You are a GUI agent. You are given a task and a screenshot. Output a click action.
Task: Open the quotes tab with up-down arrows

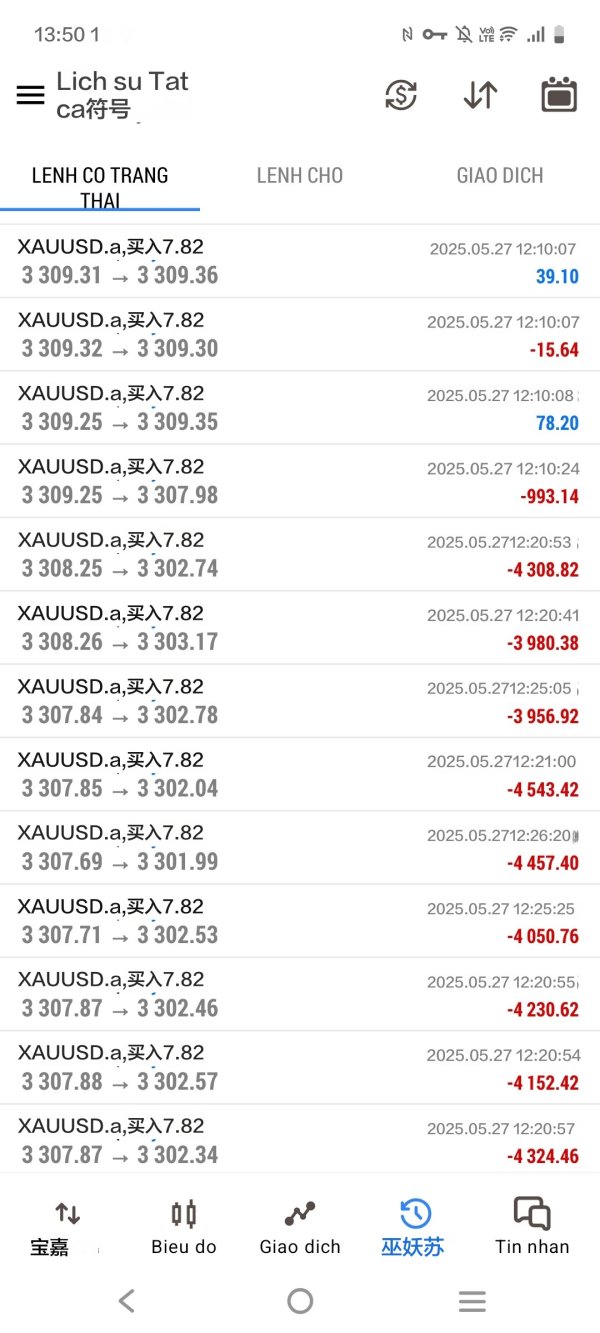[67, 1228]
